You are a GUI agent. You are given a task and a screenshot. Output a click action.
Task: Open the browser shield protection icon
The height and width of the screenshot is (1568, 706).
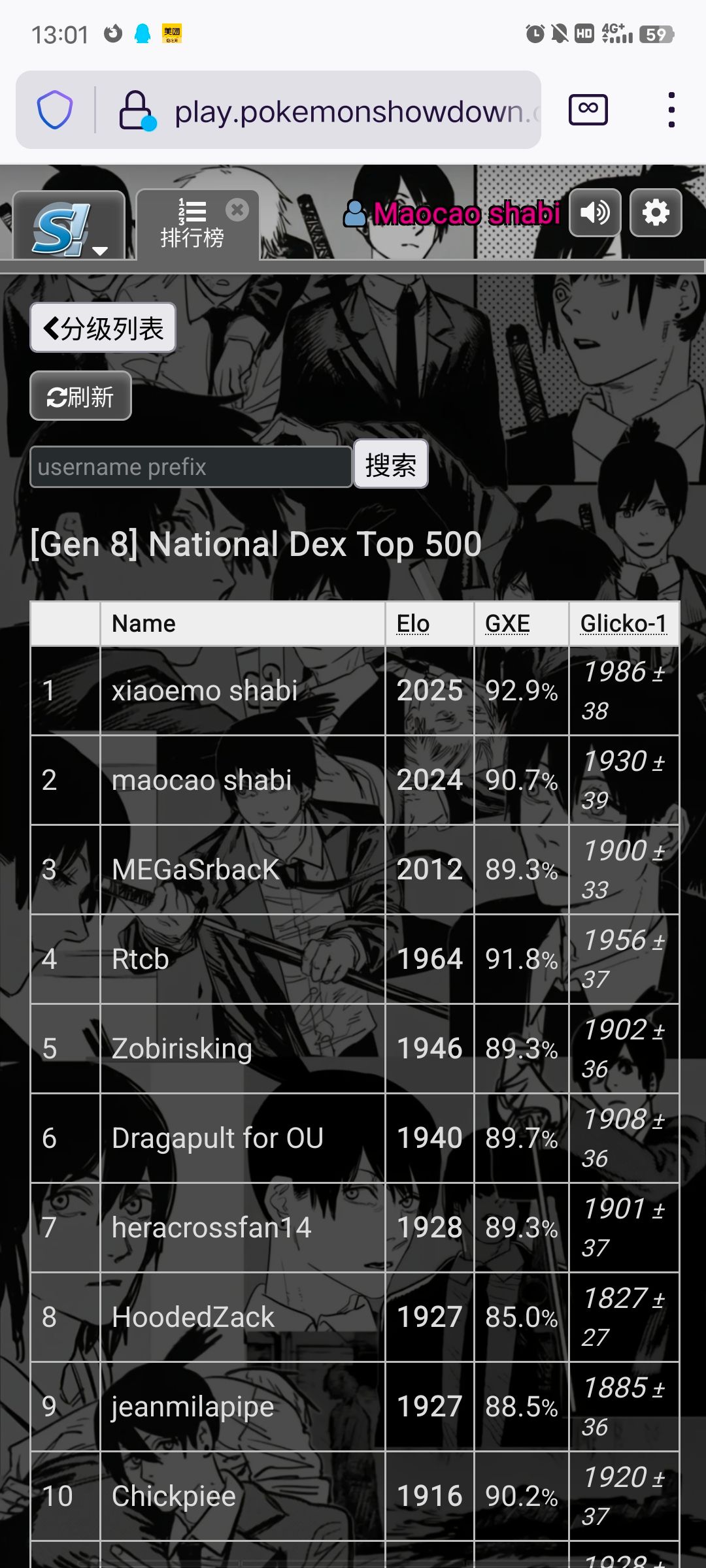pyautogui.click(x=55, y=110)
